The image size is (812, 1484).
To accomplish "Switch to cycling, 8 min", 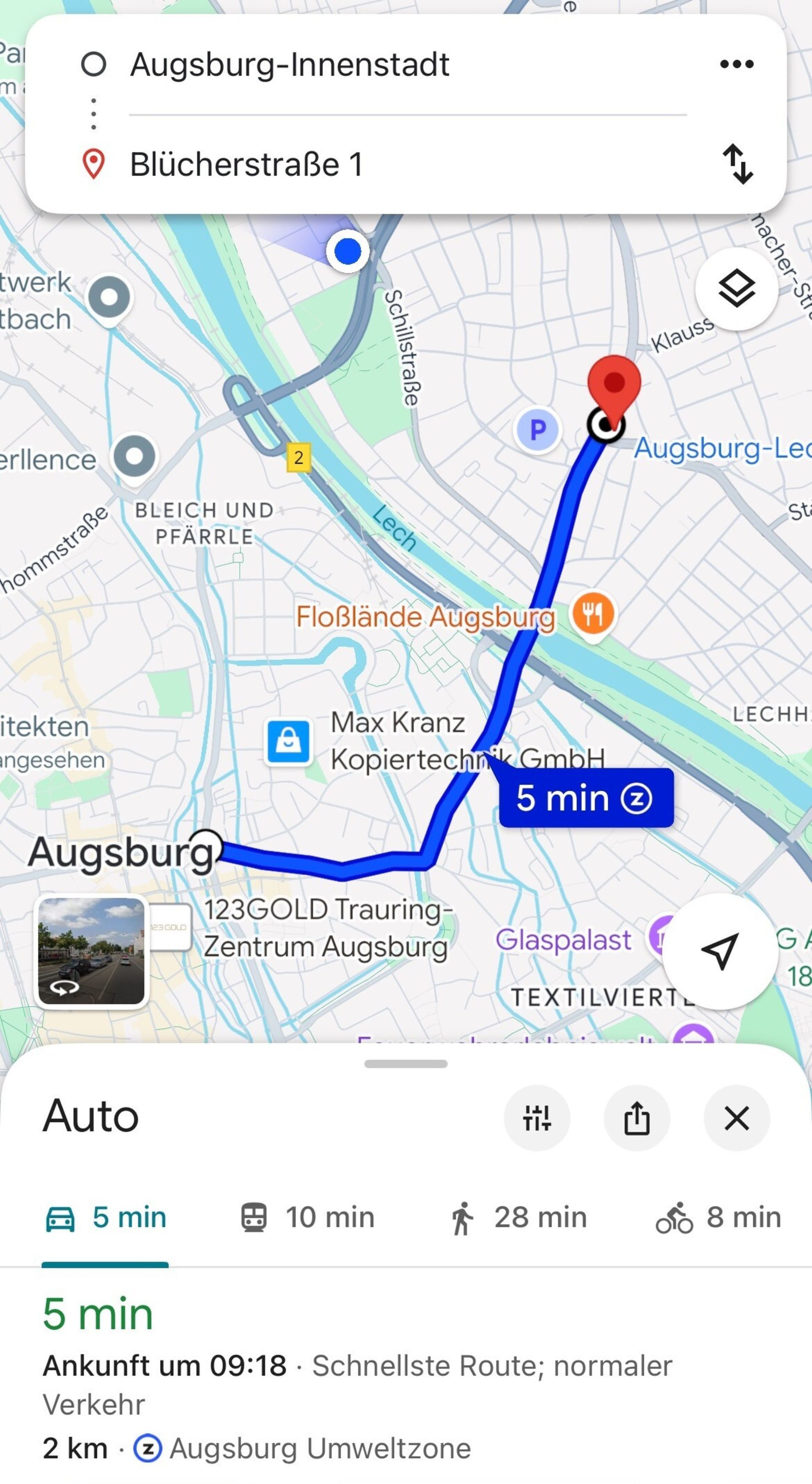I will (718, 1217).
